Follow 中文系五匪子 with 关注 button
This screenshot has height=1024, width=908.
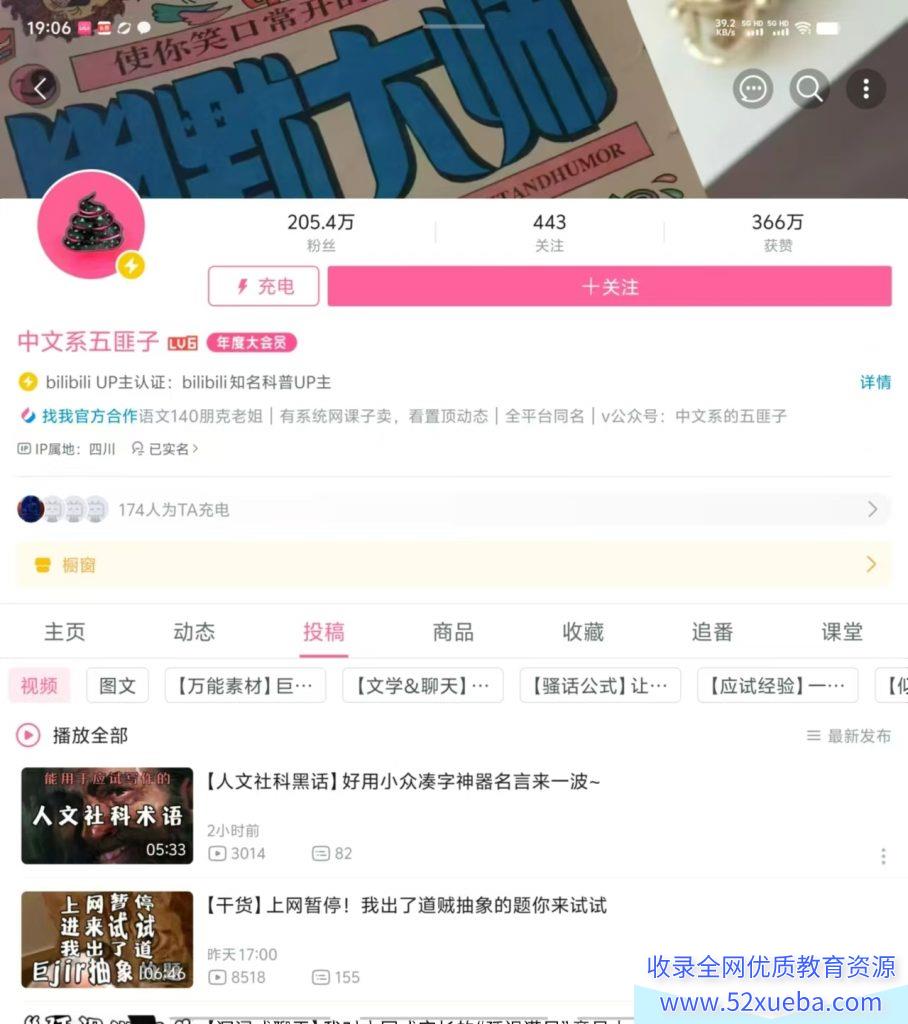610,286
